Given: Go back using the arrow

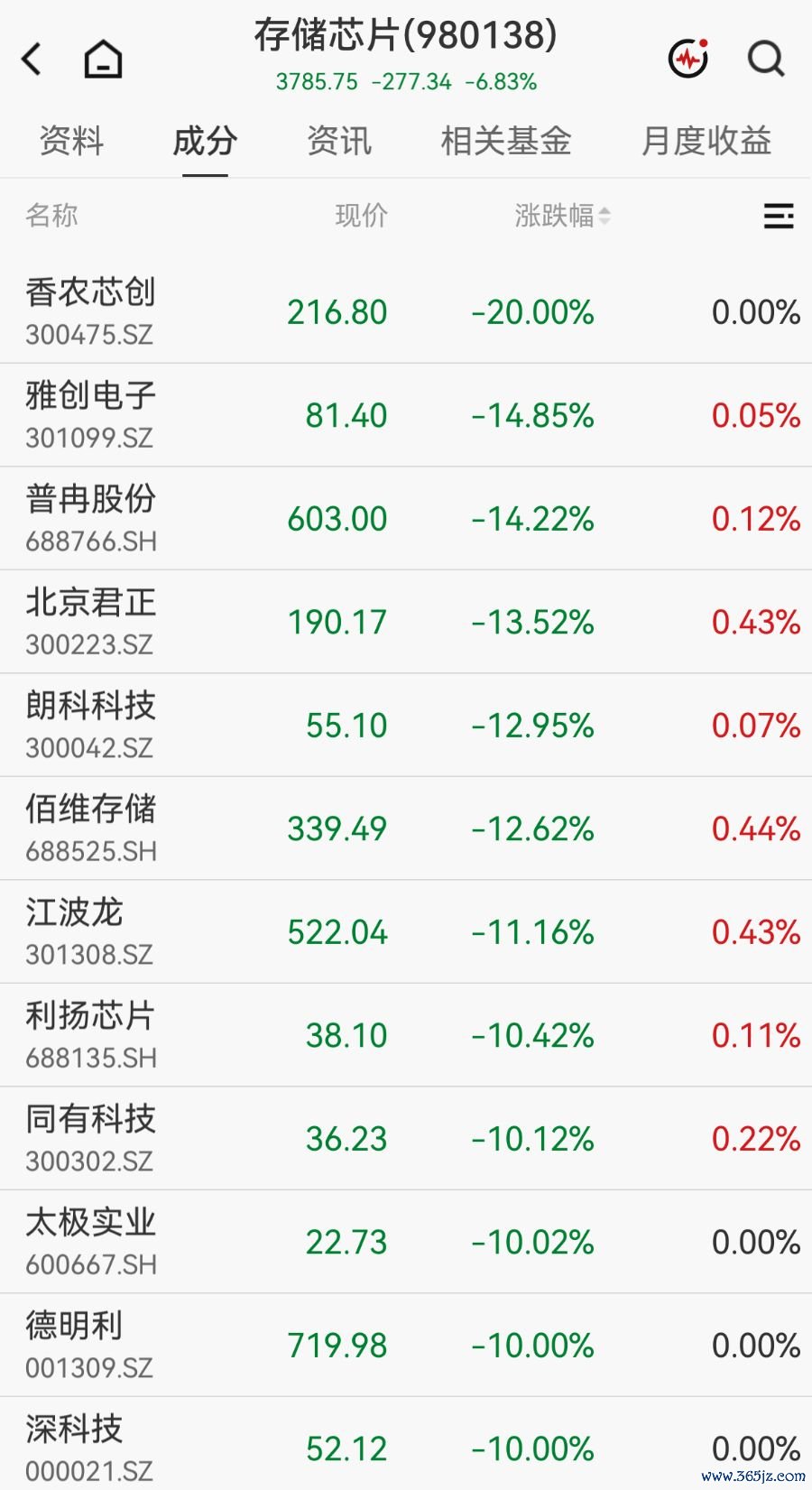Looking at the screenshot, I should click(32, 60).
